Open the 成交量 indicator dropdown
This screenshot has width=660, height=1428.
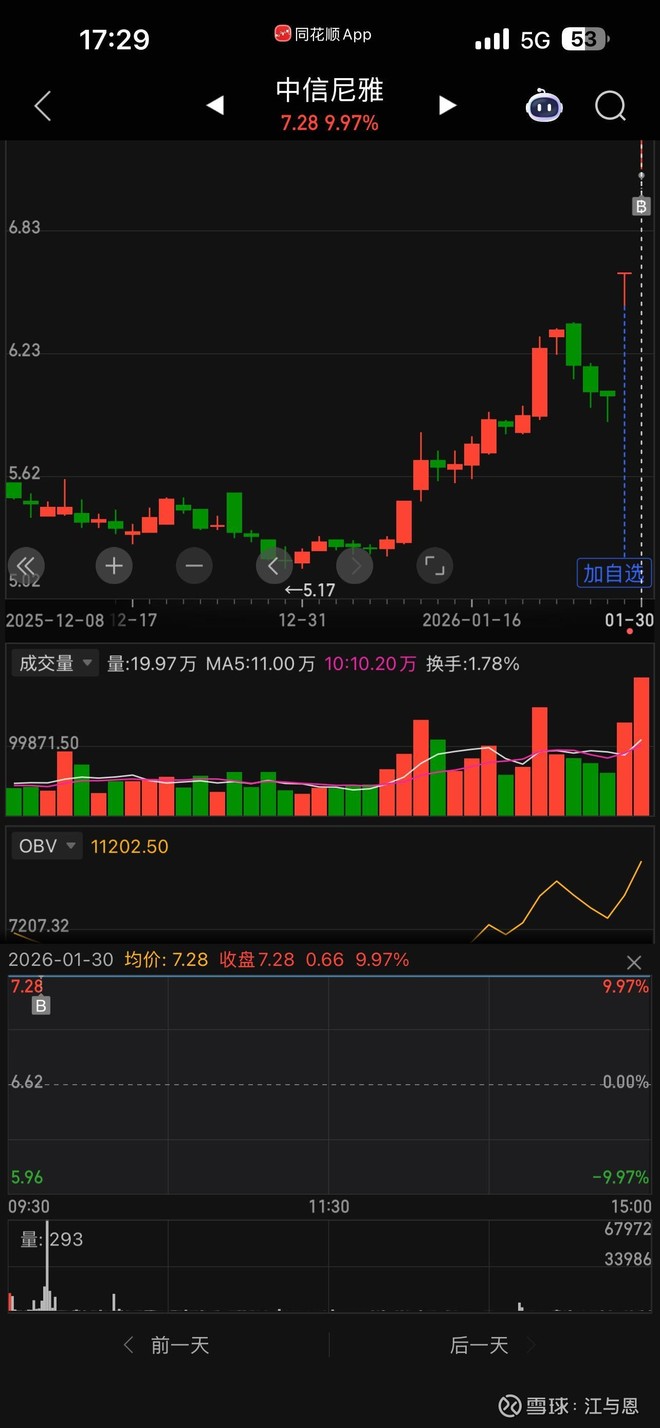click(54, 663)
